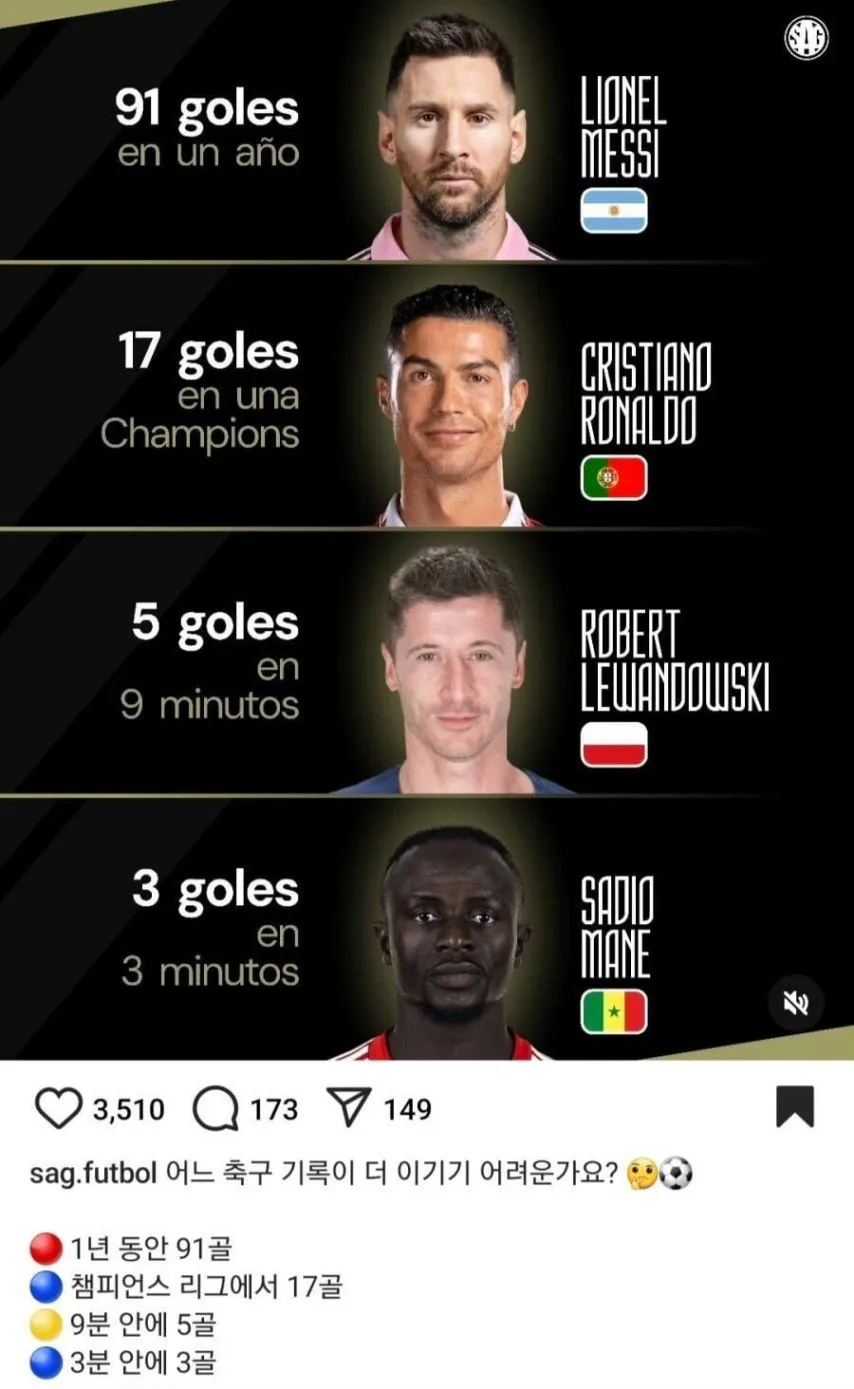
Task: Share the post via send icon
Action: click(x=349, y=1109)
